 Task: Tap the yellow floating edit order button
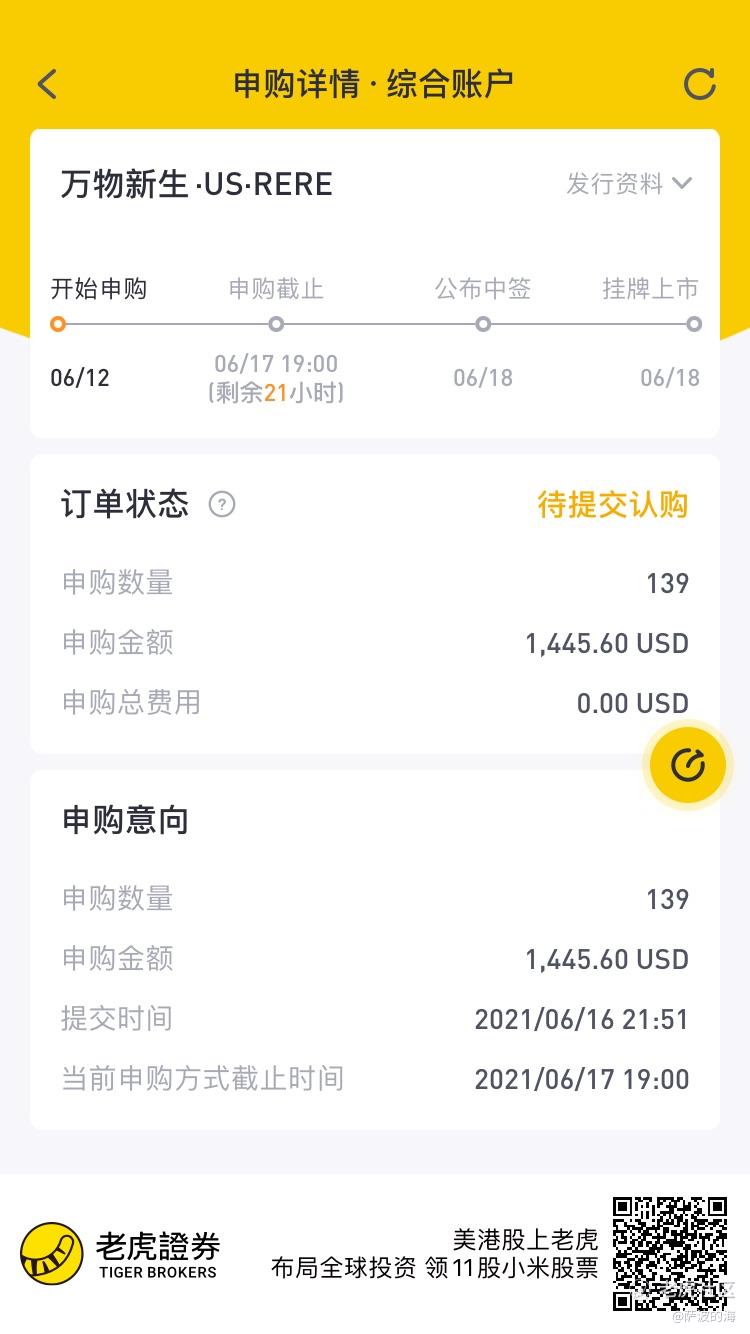coord(687,766)
